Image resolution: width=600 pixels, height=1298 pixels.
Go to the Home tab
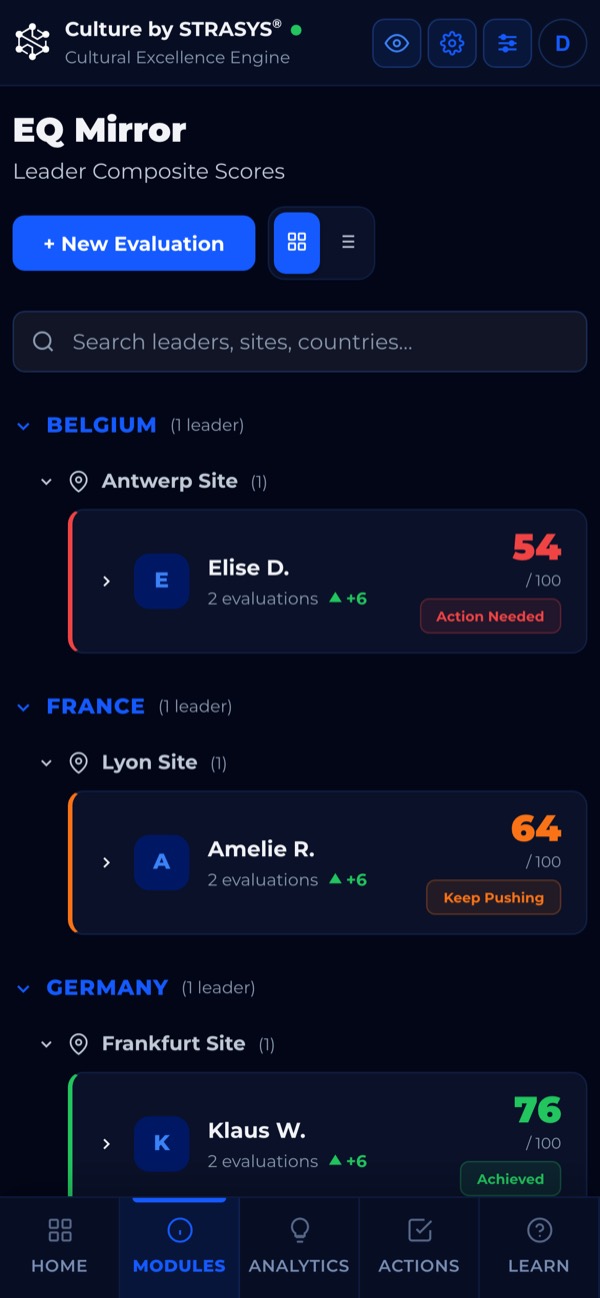(x=60, y=1246)
